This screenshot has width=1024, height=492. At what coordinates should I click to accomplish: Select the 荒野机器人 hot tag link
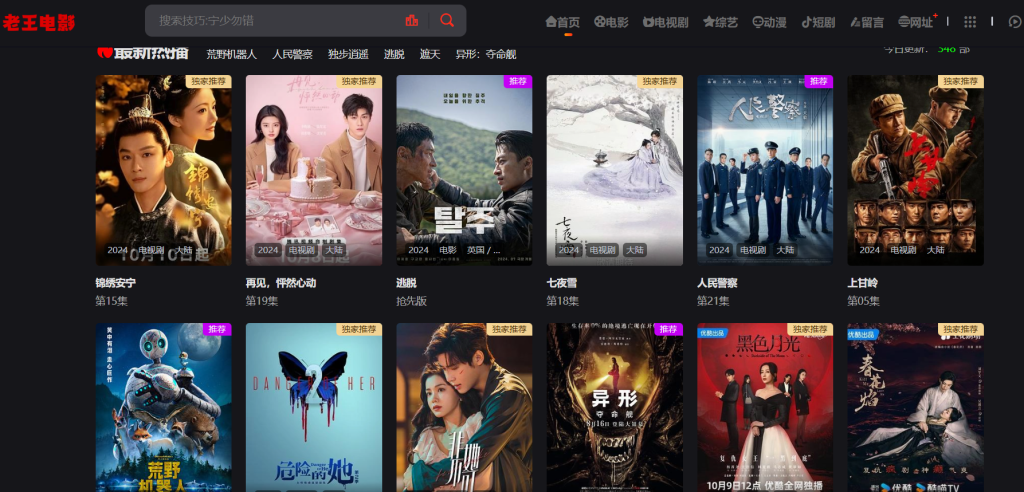(231, 54)
